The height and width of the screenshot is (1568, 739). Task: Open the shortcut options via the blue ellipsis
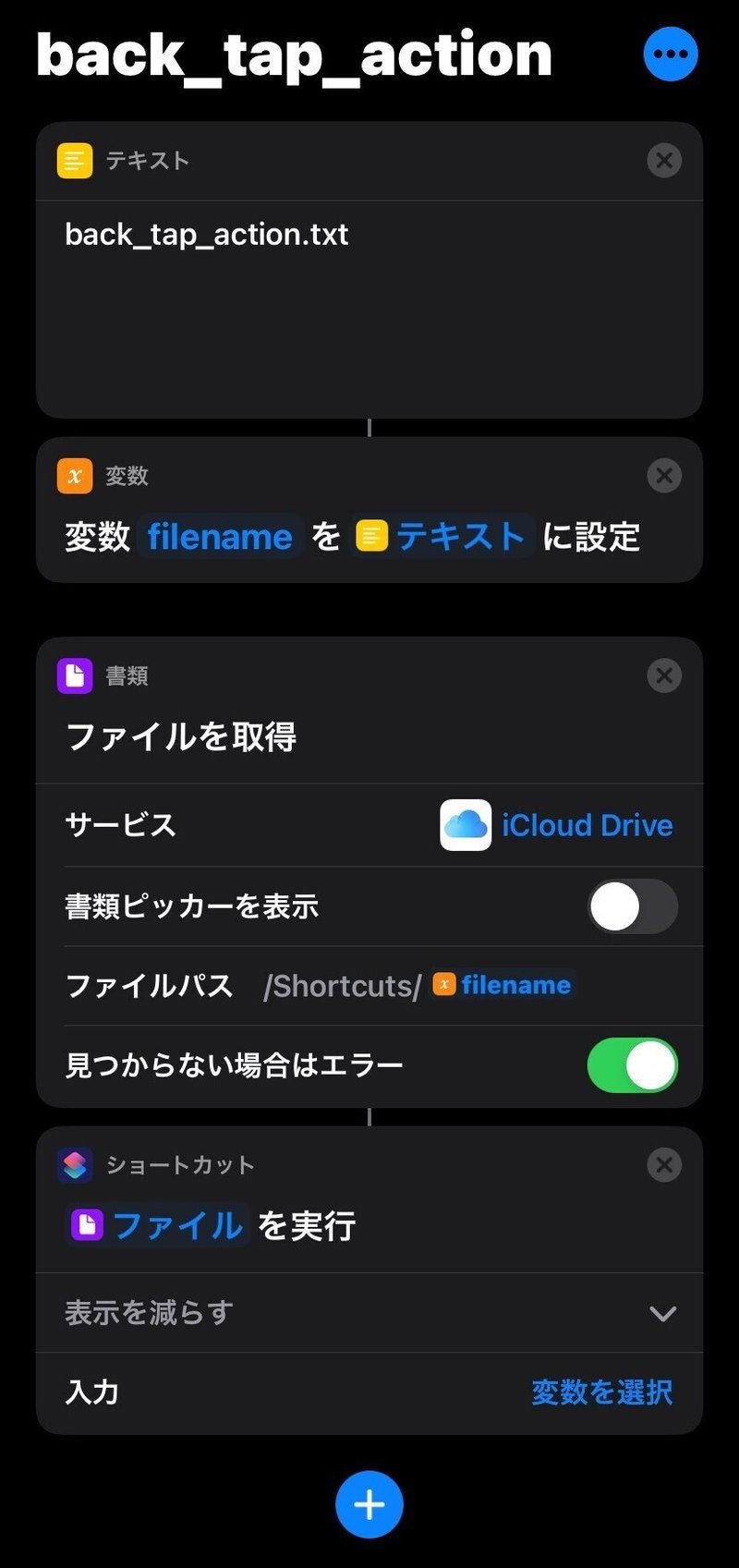click(670, 54)
